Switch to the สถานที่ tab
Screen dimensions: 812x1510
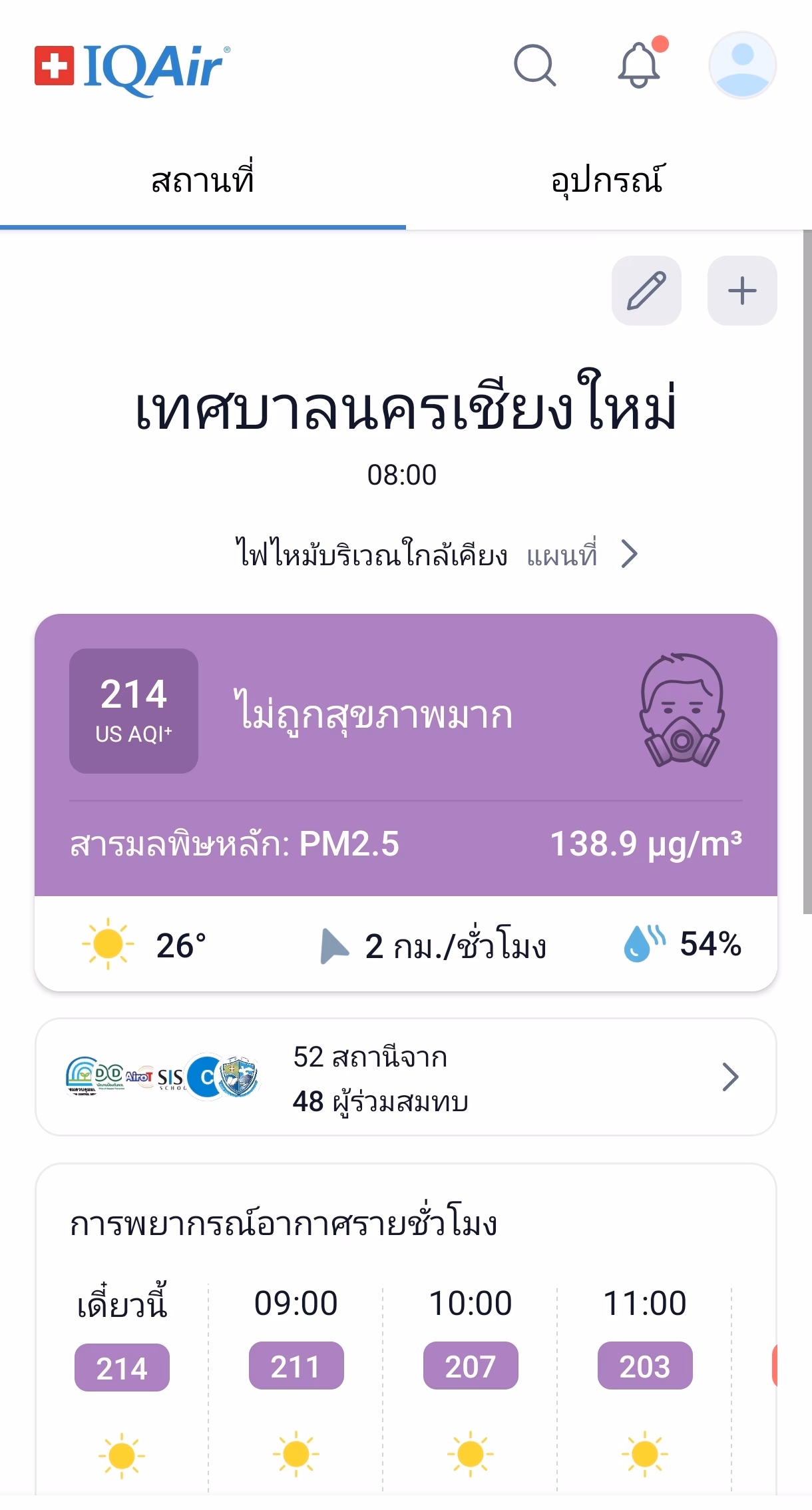pos(203,181)
